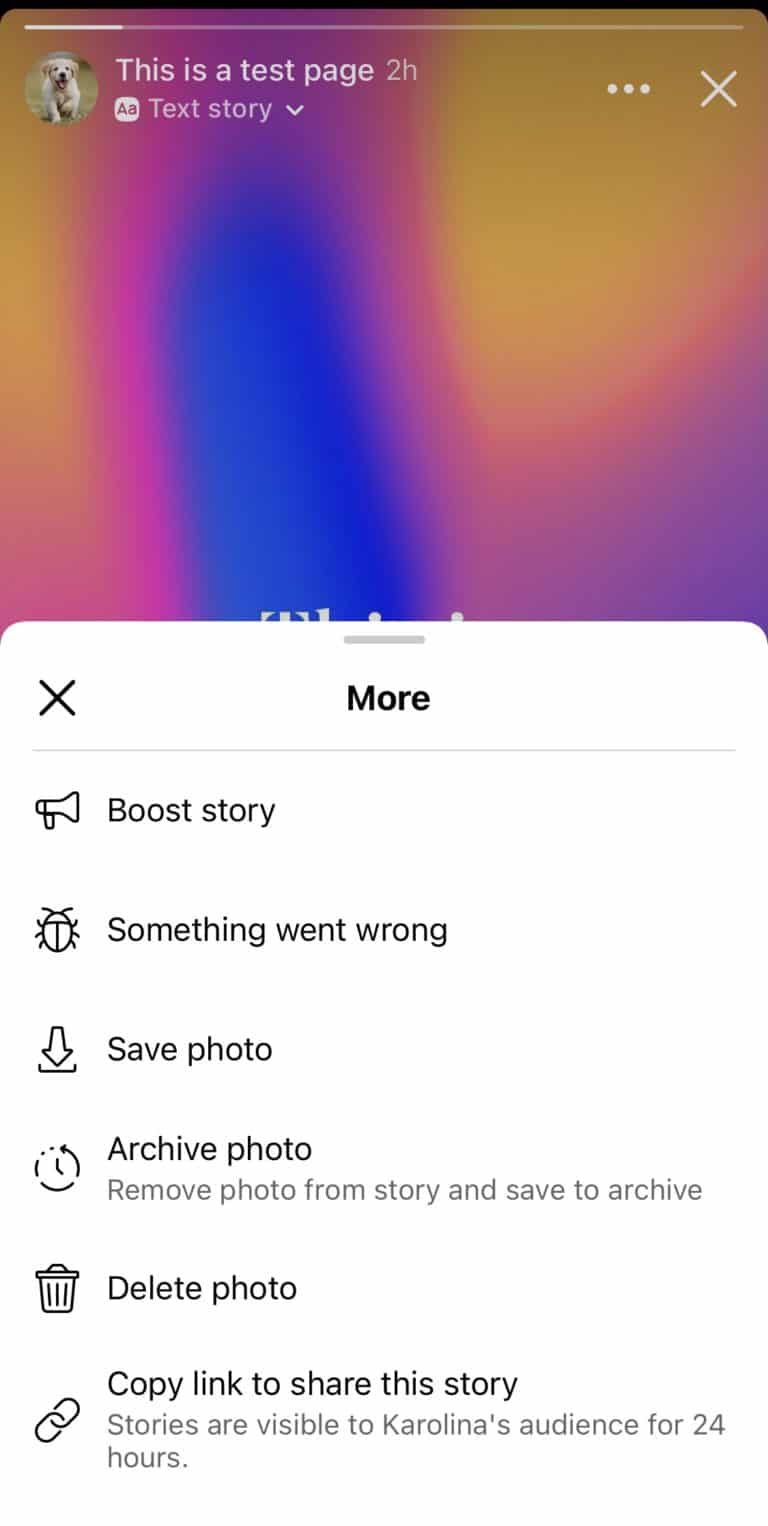Open the Text story type dropdown chevron

tap(295, 110)
